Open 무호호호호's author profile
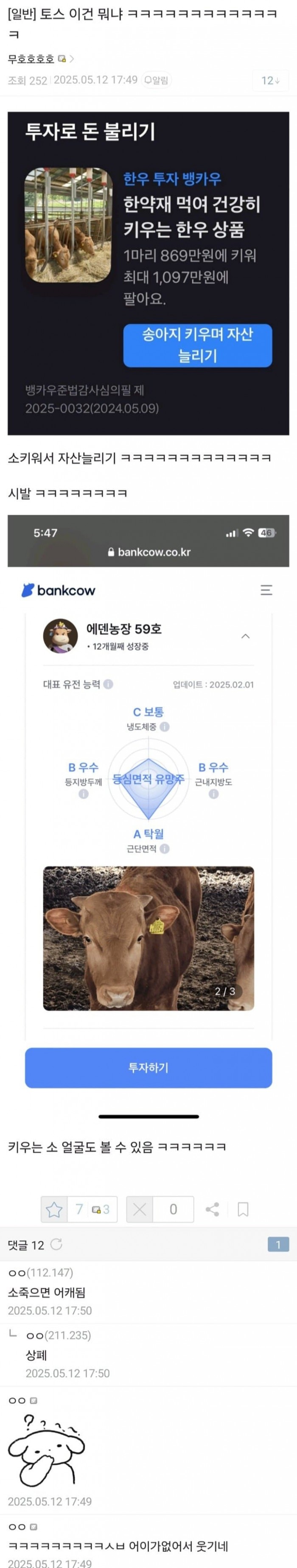Viewport: 297px width, 1568px height. (32, 59)
